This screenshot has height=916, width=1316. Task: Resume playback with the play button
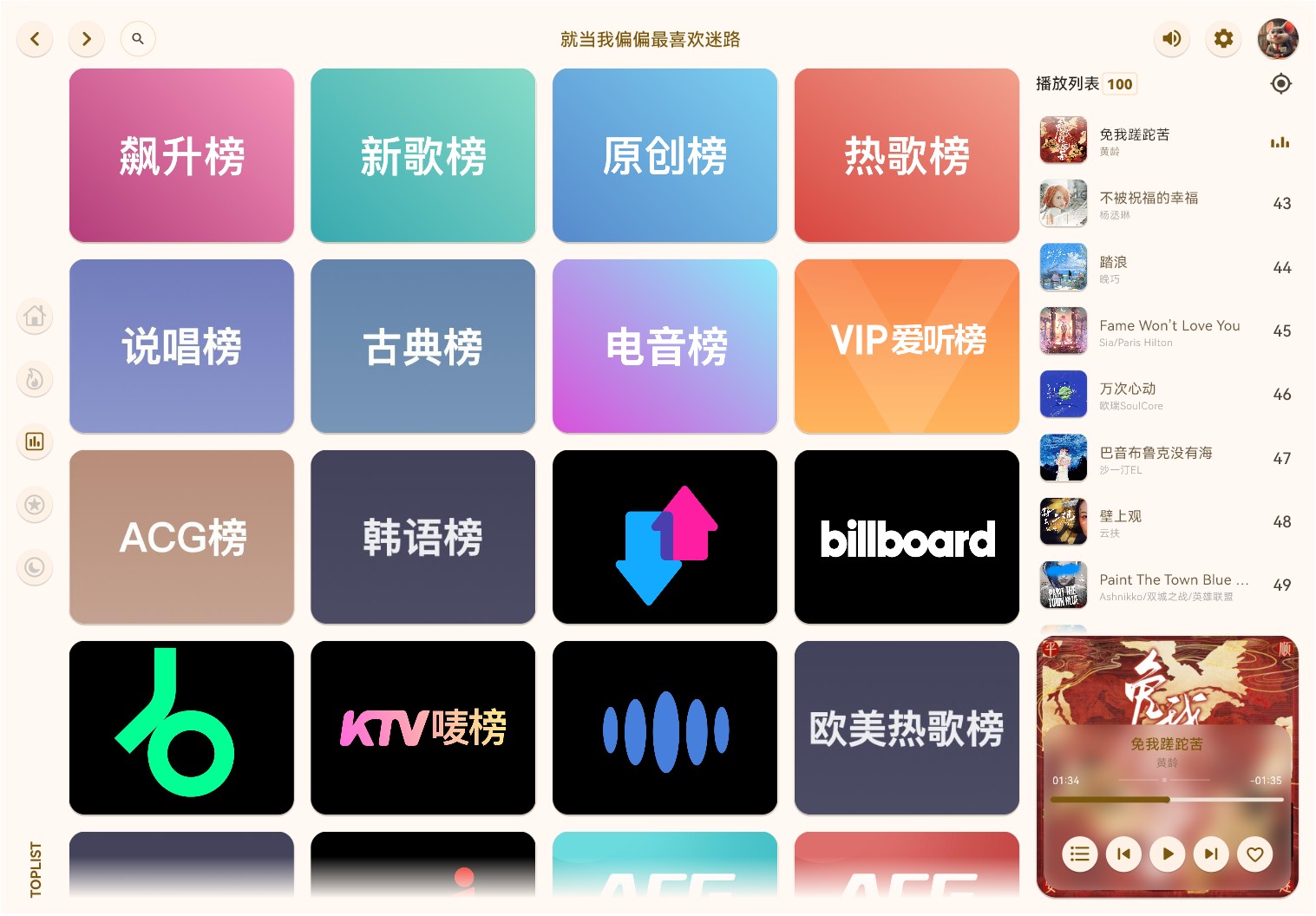click(1167, 854)
